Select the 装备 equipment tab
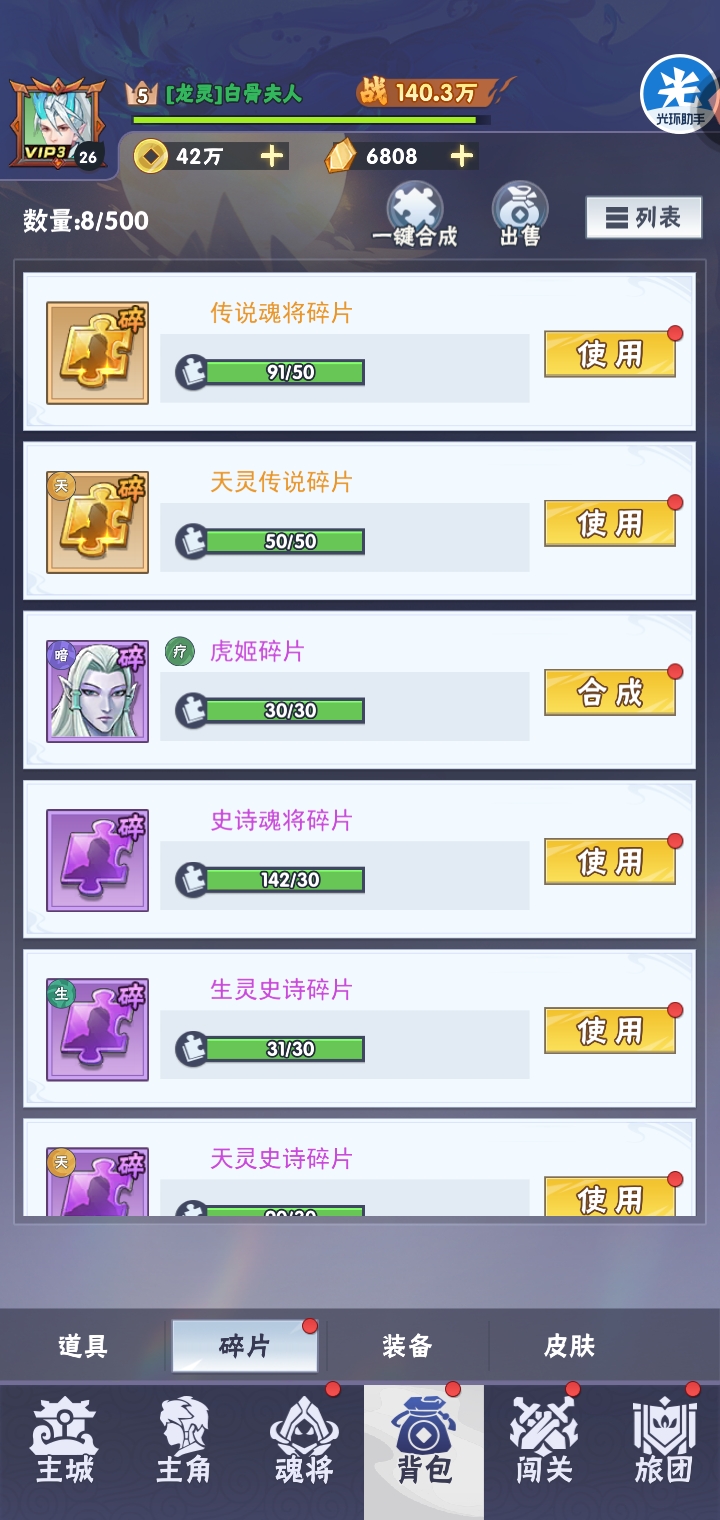 coord(407,1346)
